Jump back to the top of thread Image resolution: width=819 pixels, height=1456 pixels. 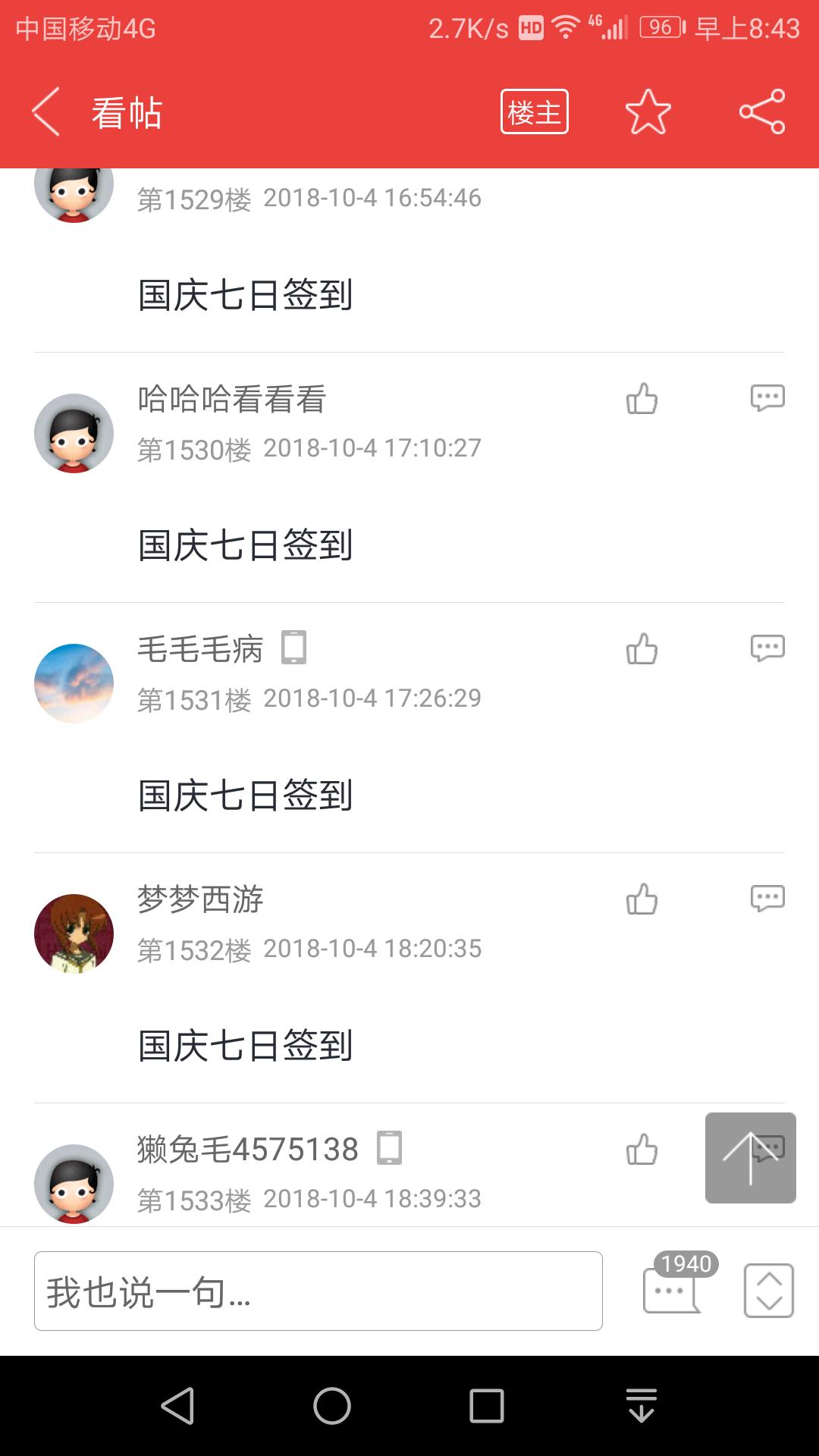tap(750, 1157)
